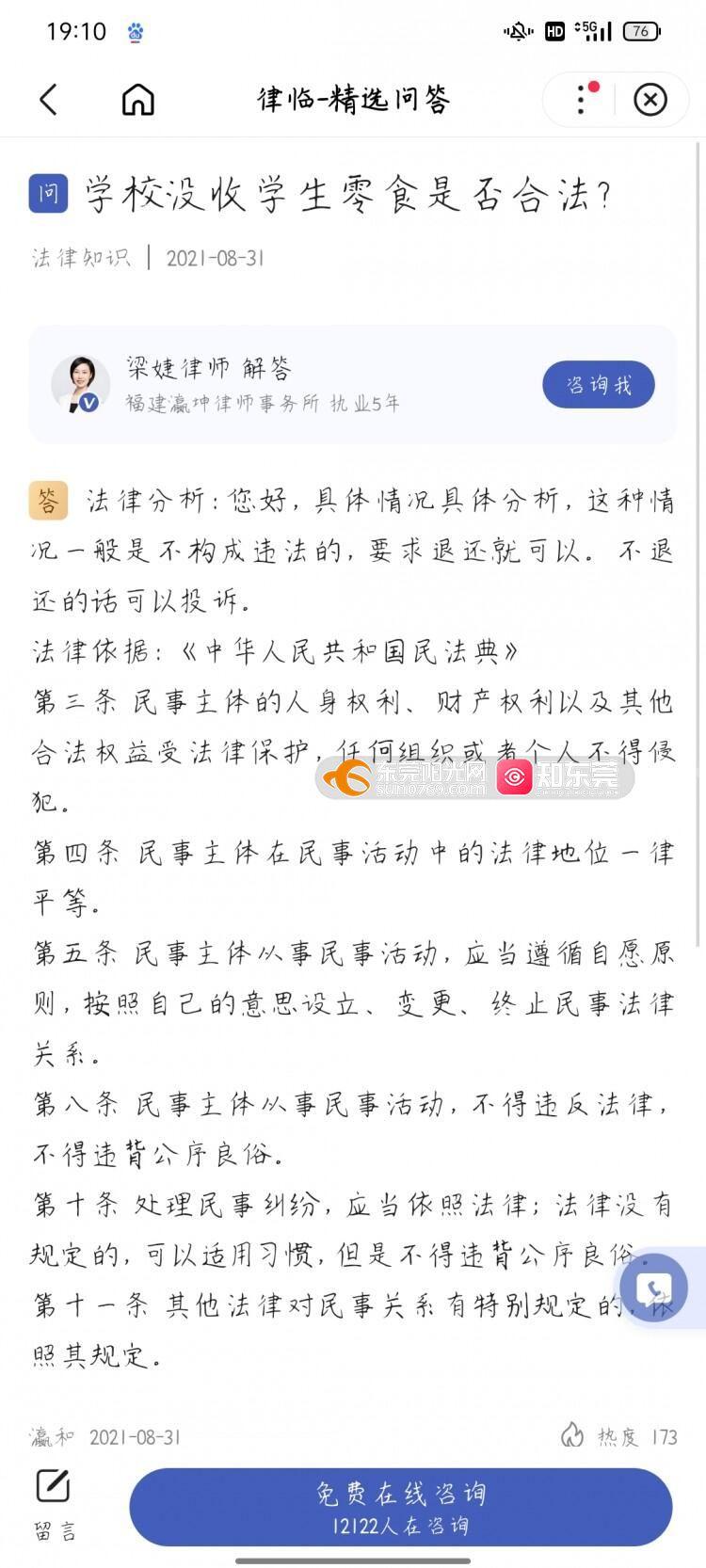
Task: Tap the floating phone call button
Action: click(x=654, y=1288)
